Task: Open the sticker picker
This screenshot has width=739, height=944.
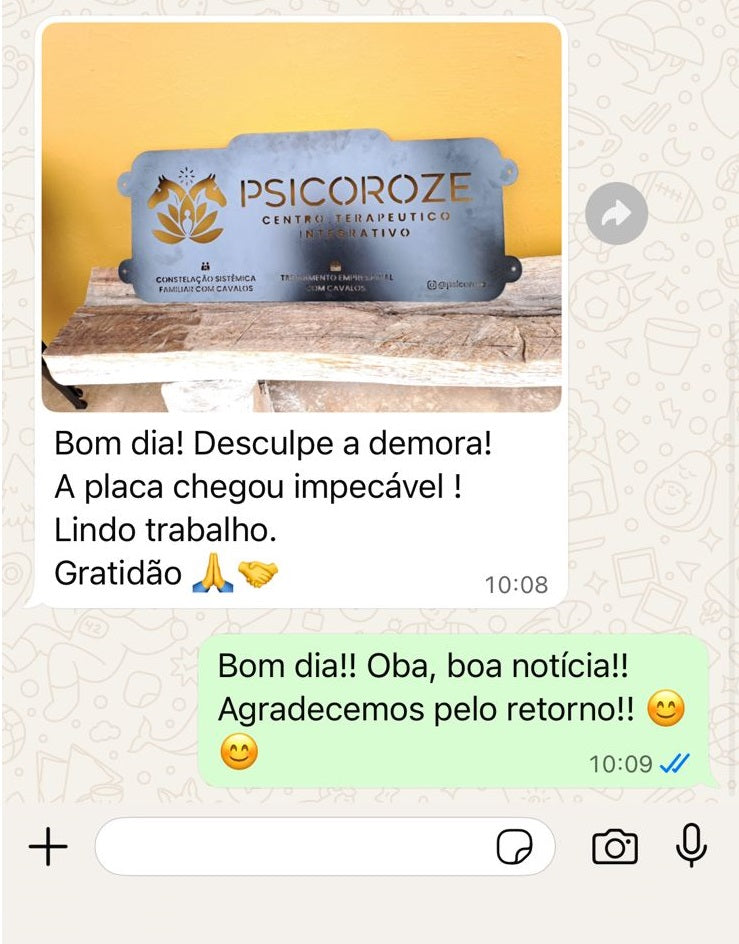Action: pos(515,847)
